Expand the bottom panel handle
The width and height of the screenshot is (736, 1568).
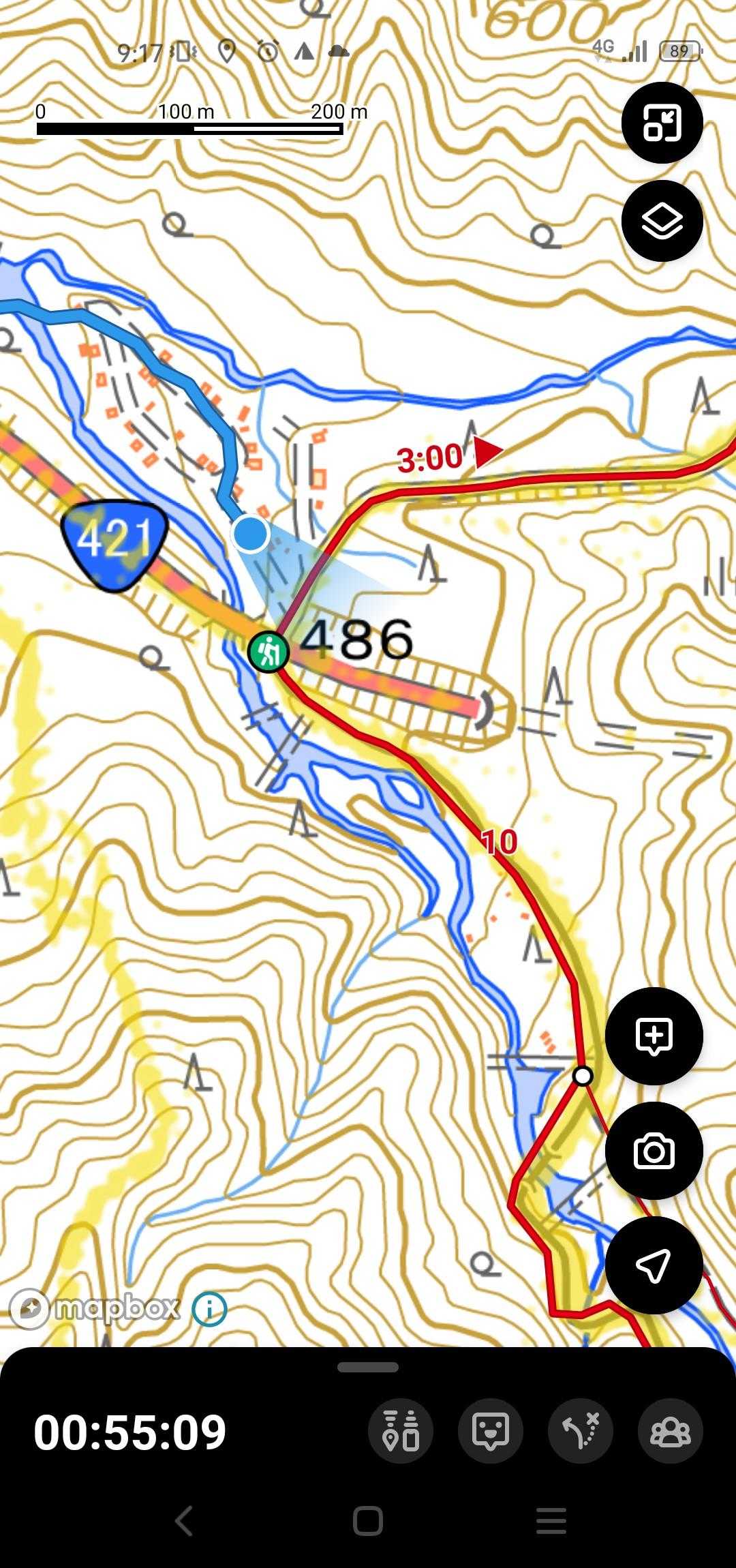[x=368, y=1368]
